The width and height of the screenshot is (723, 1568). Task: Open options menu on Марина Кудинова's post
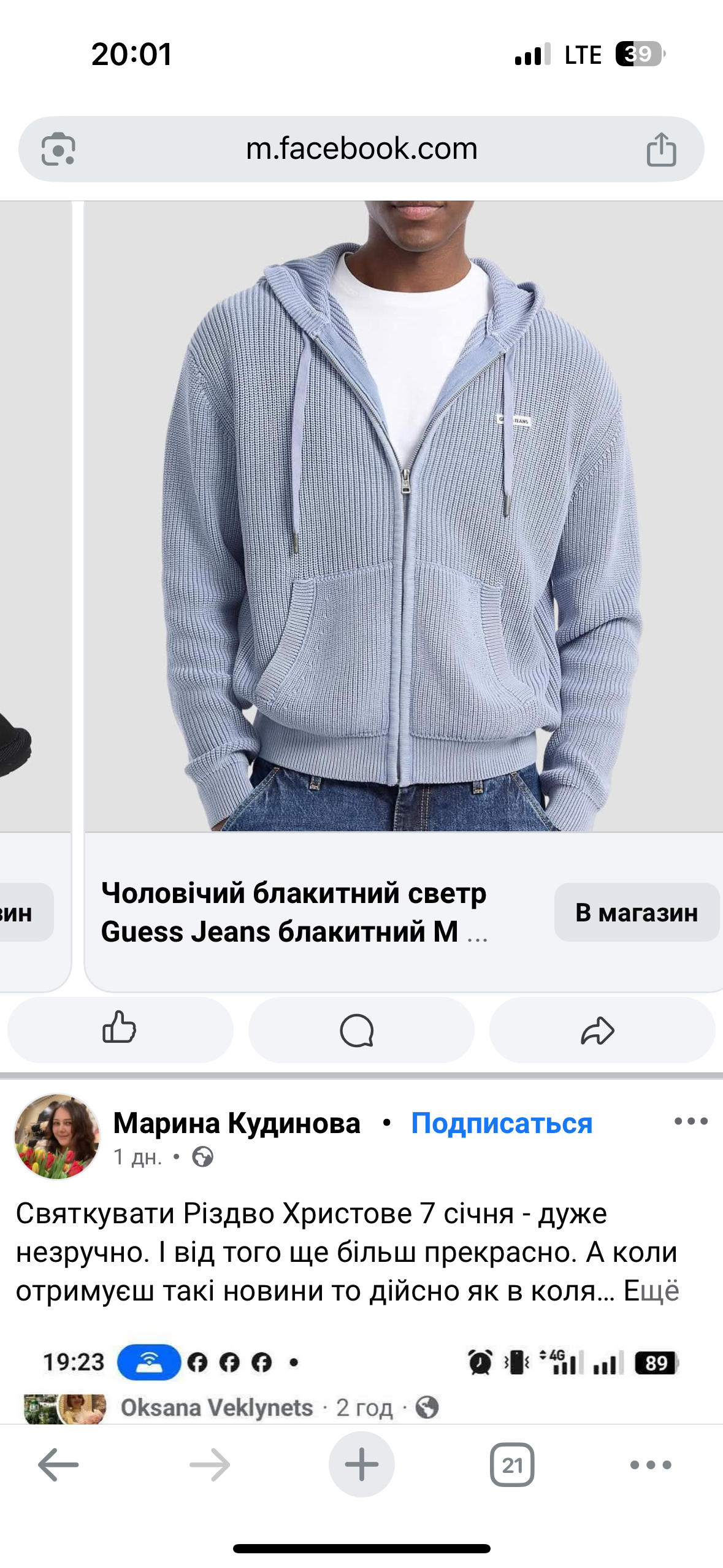pos(690,1121)
